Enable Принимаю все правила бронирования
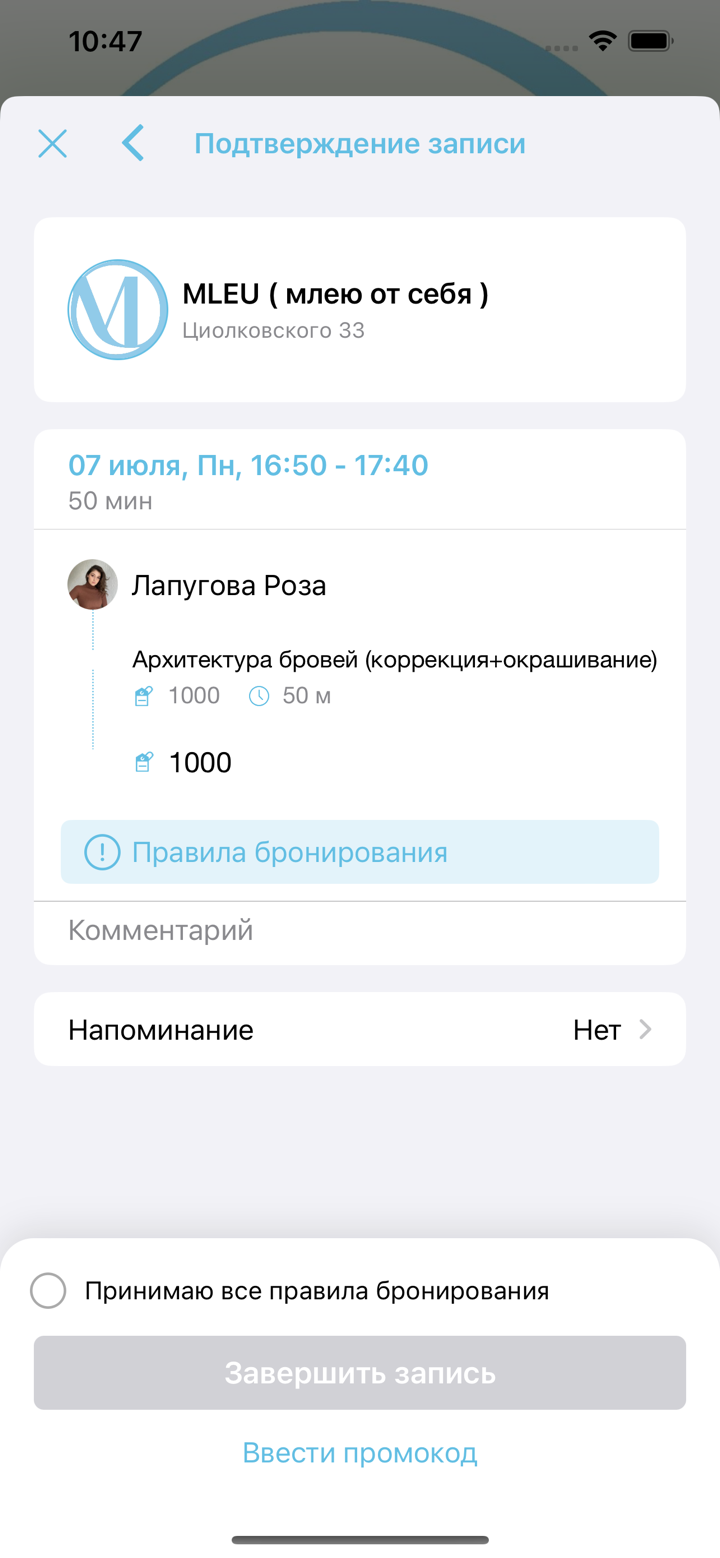The width and height of the screenshot is (720, 1558). tap(47, 1290)
